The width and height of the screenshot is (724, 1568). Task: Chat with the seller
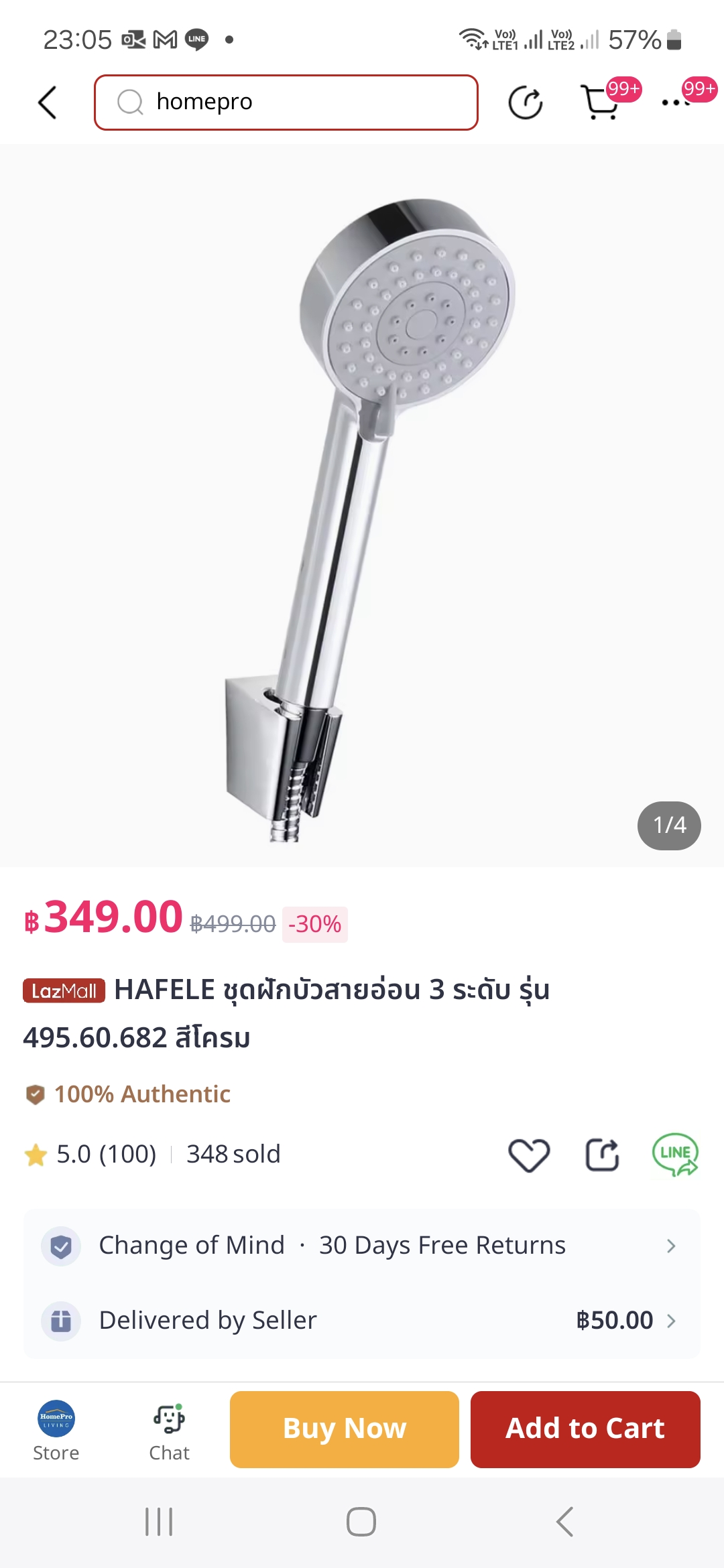point(169,1430)
